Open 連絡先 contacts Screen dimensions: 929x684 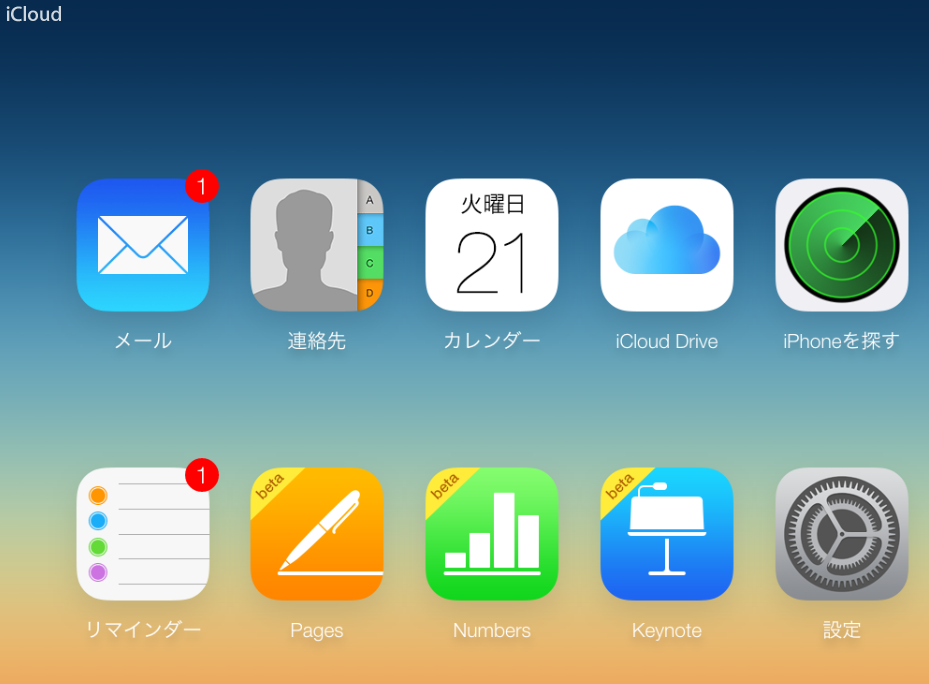tap(316, 245)
